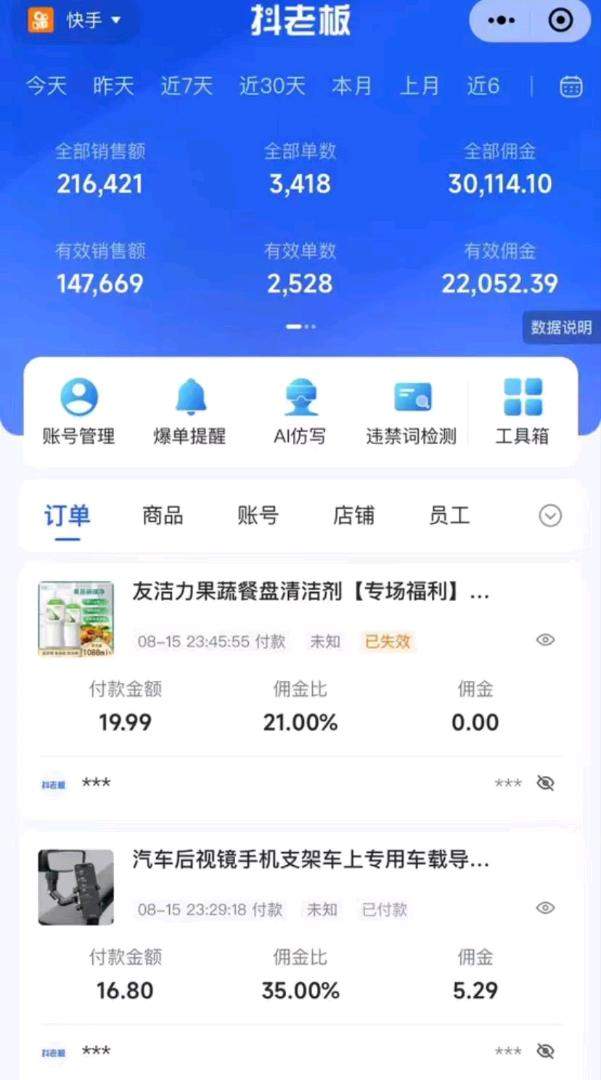Screen dimensions: 601x1080
Task: Switch to 近7天 date range
Action: (x=187, y=86)
